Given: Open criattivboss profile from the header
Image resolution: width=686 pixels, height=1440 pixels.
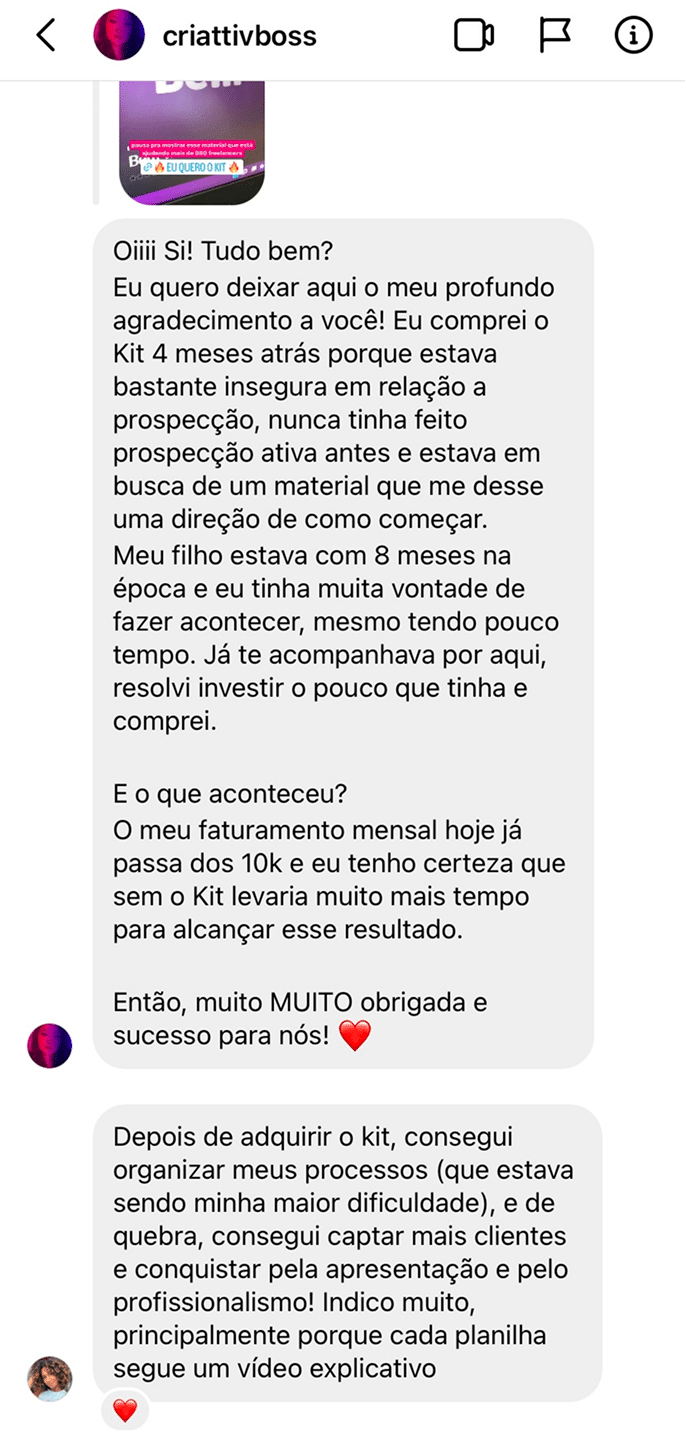Looking at the screenshot, I should click(239, 37).
